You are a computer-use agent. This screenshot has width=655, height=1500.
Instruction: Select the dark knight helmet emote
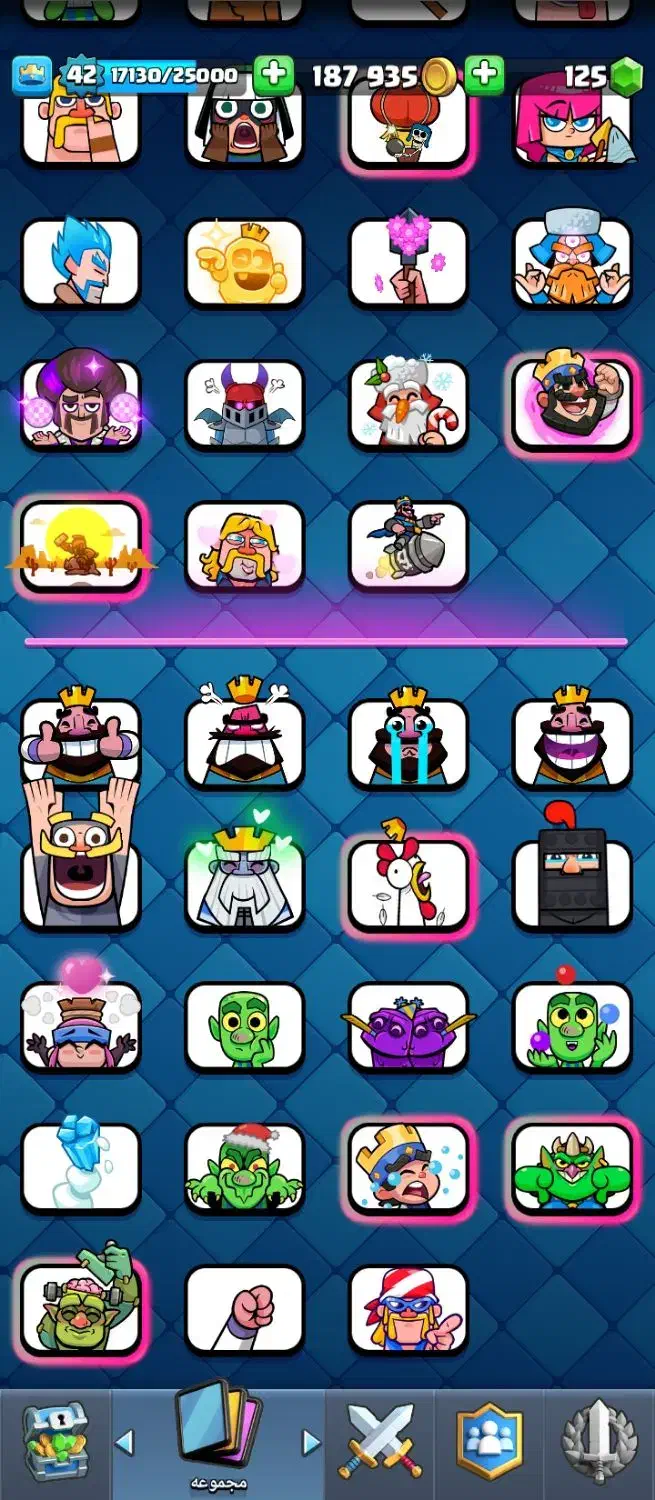(572, 882)
